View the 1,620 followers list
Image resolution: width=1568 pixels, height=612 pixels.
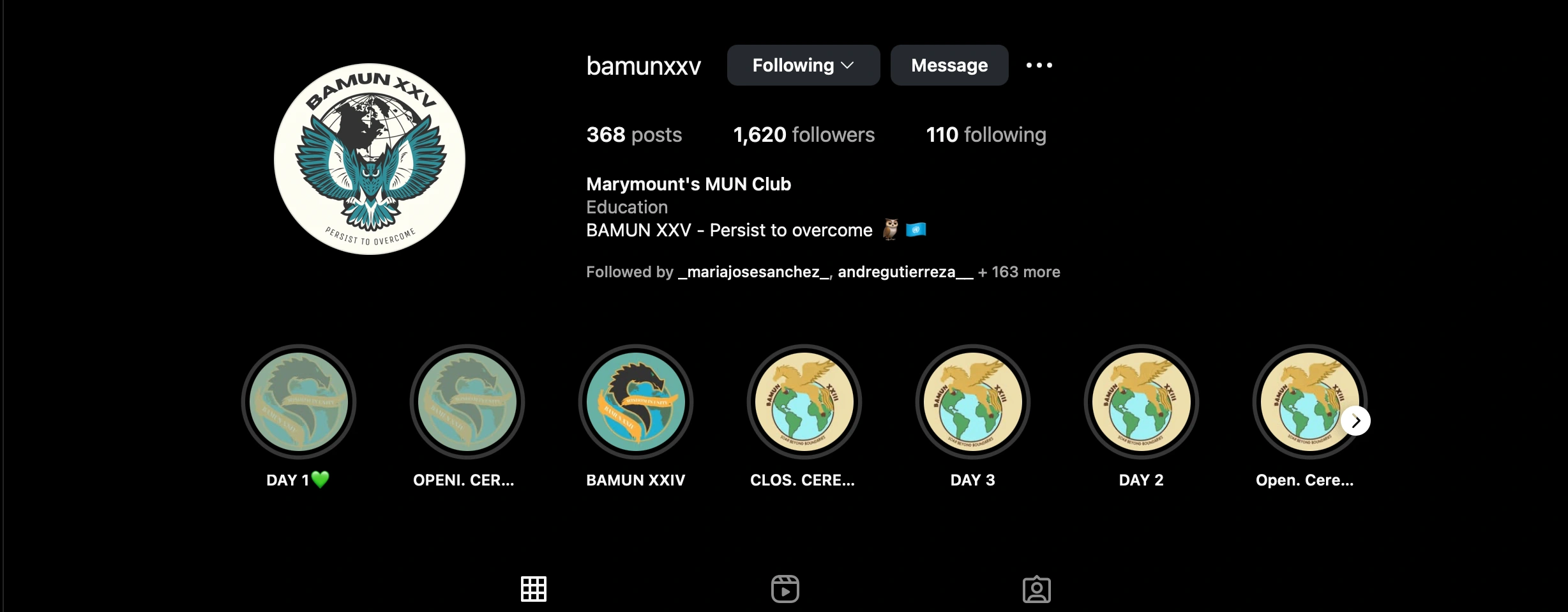(803, 135)
